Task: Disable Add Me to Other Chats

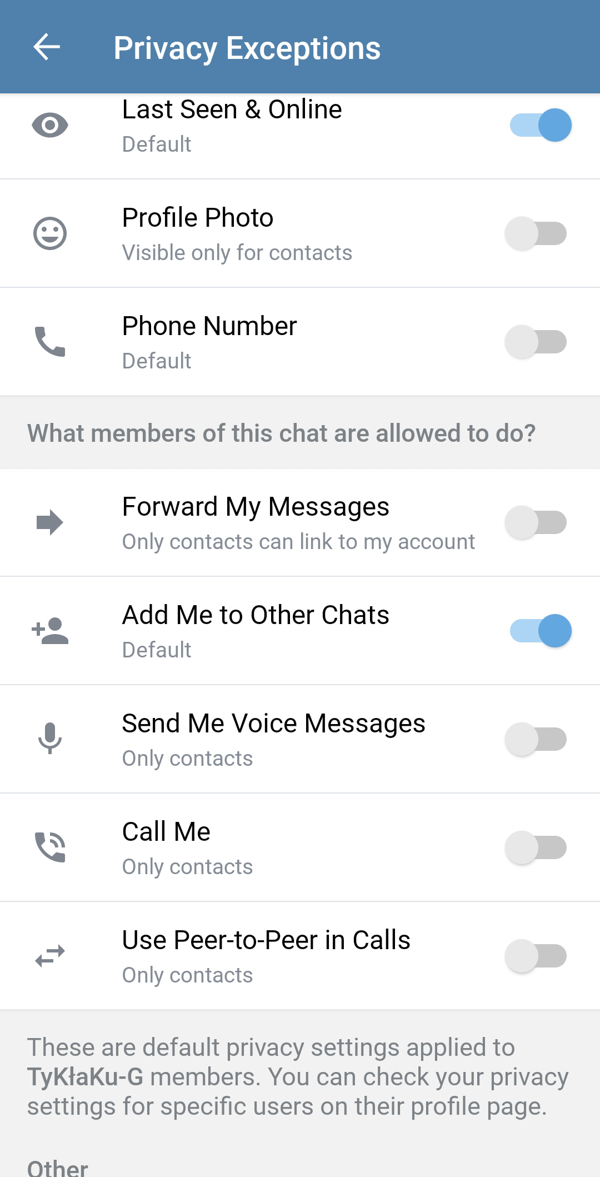Action: (540, 631)
